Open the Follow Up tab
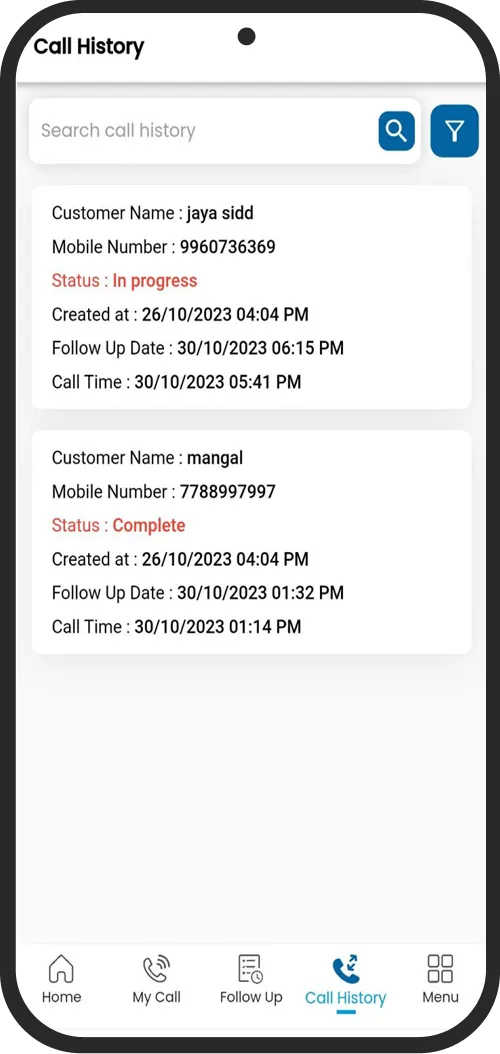This screenshot has height=1054, width=500. click(x=251, y=979)
